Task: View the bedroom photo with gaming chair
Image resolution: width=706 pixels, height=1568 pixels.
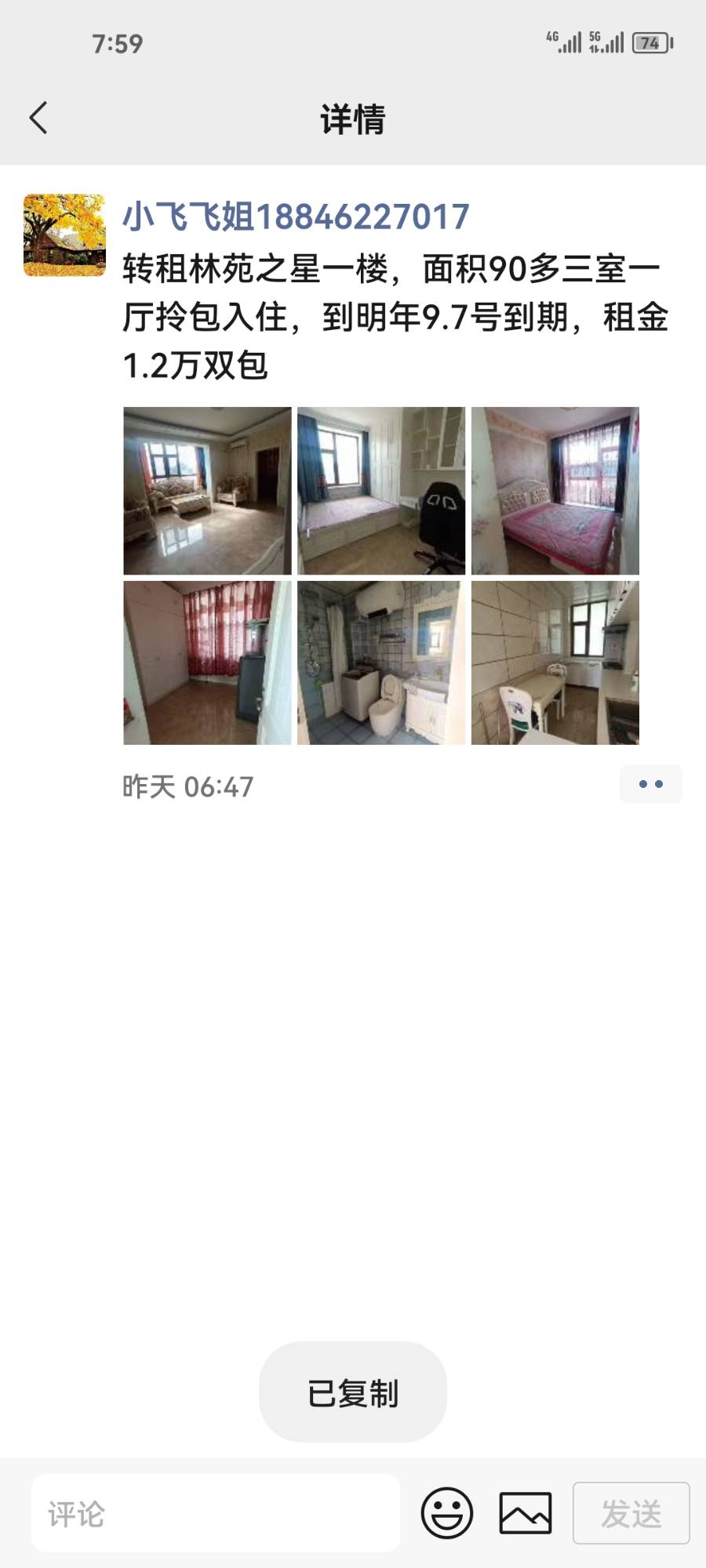Action: click(x=381, y=491)
